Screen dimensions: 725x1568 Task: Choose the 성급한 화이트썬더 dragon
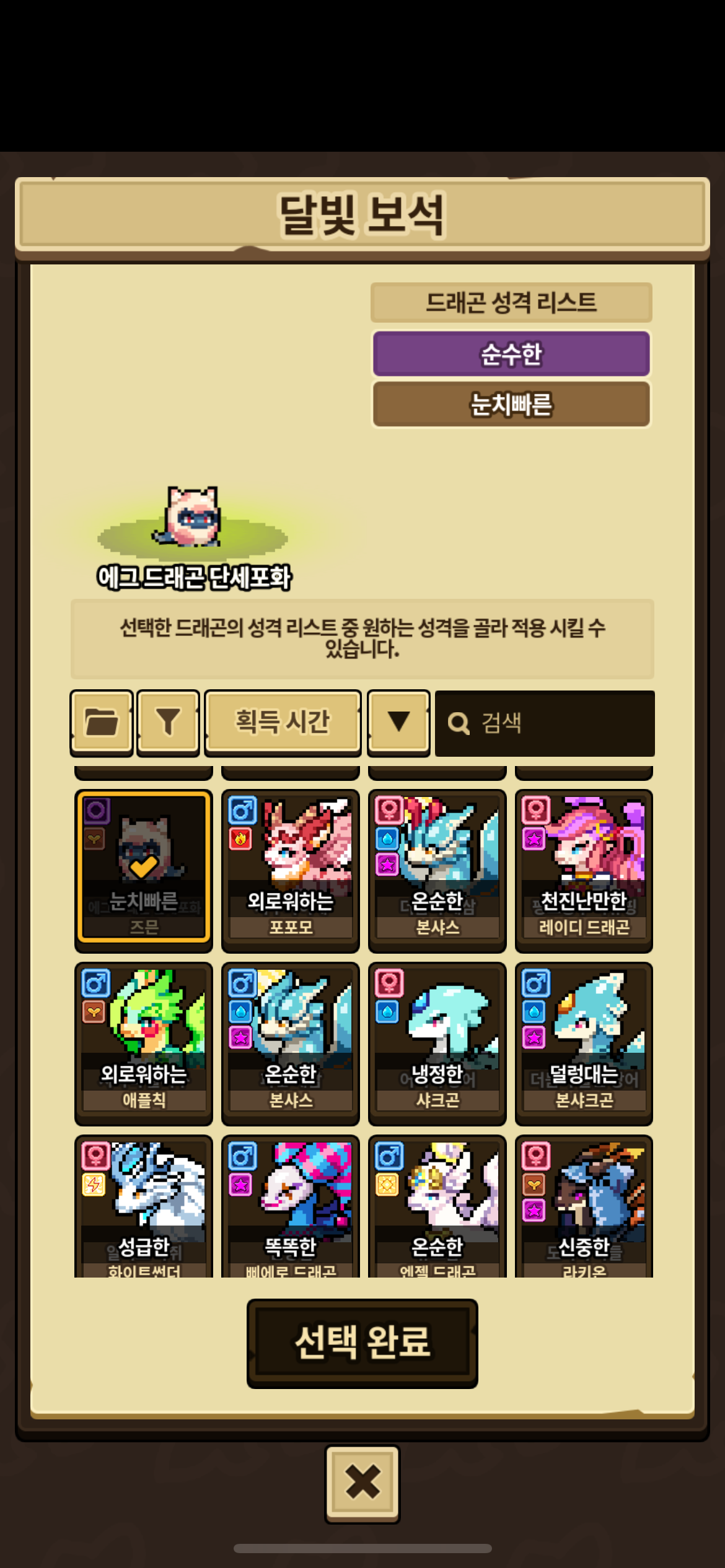point(144,1206)
